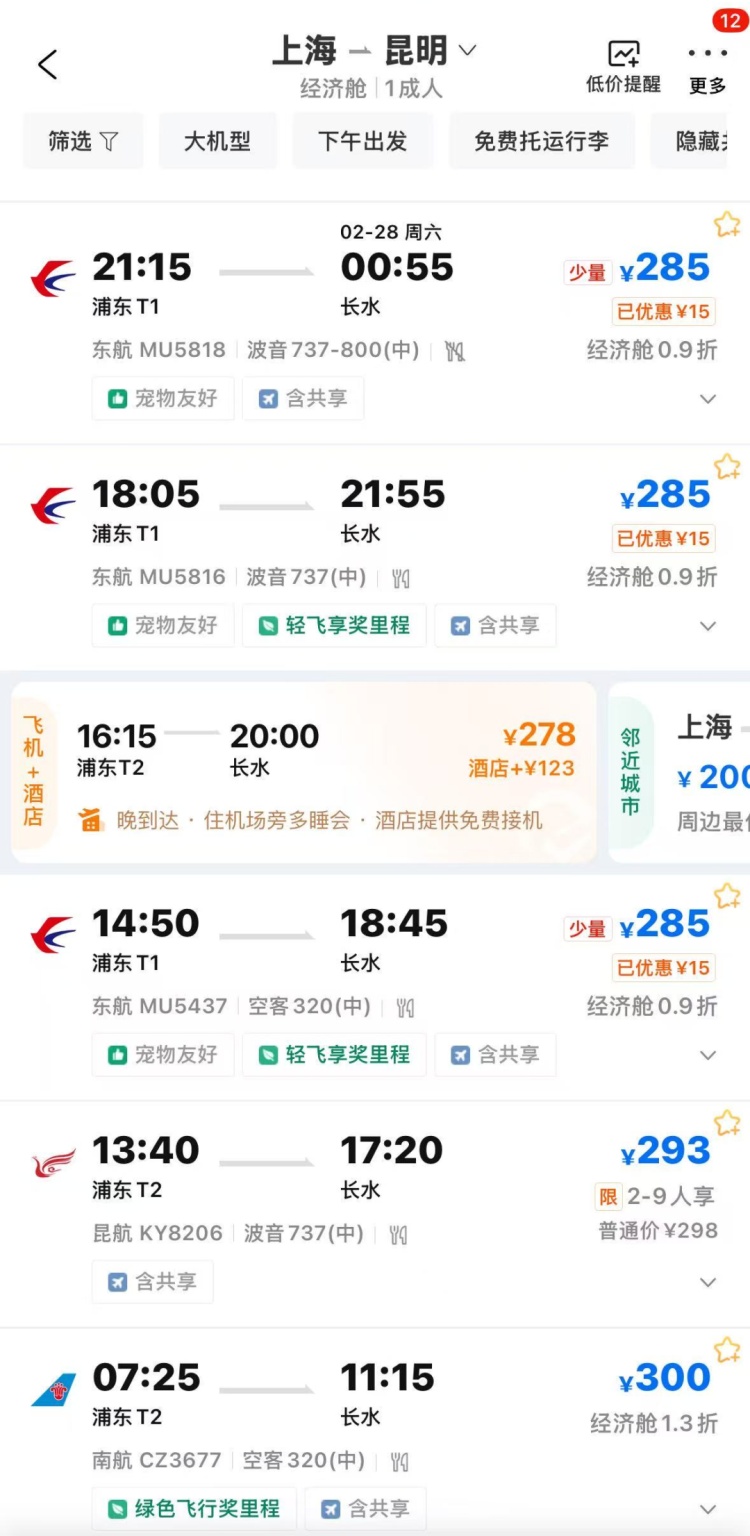
Task: Star the 21:15 flight MU5818 as favorite
Action: 727,224
